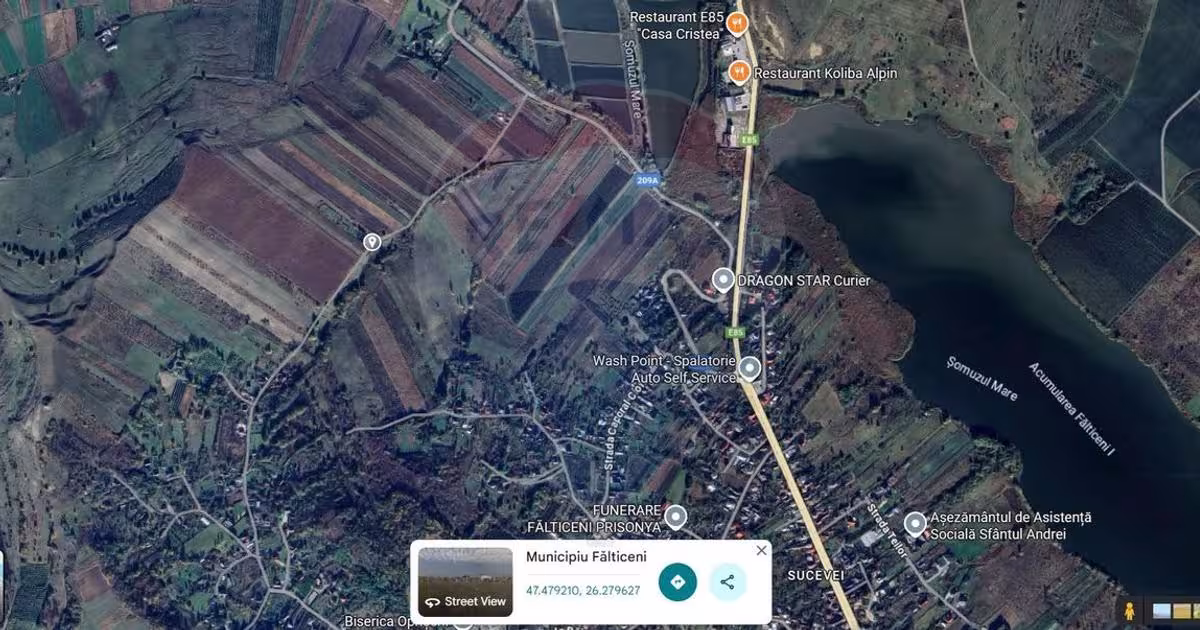This screenshot has height=630, width=1200.
Task: Close the Municipiu Fălticeni info card
Action: 761,551
